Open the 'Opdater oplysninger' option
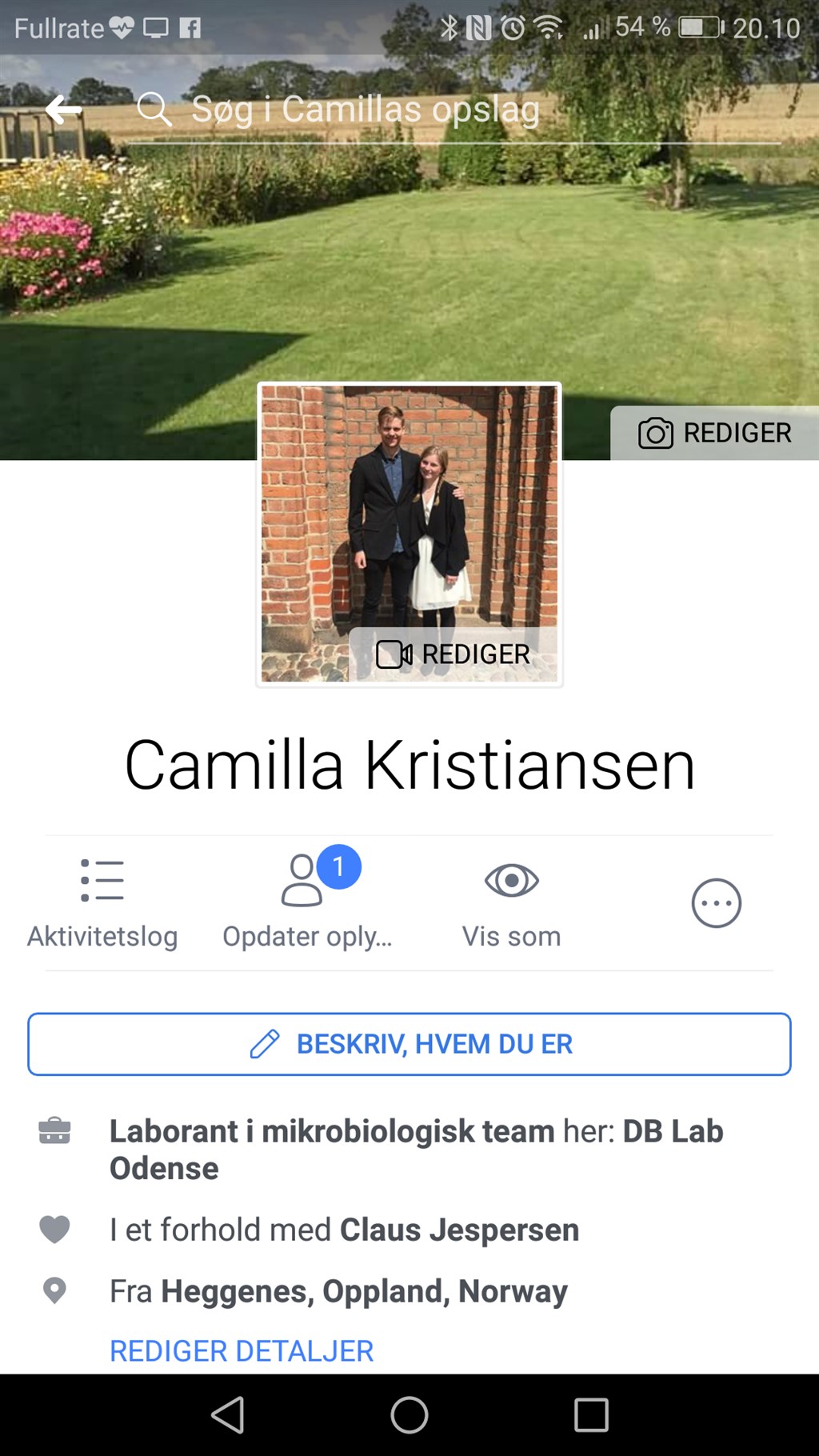 click(308, 903)
